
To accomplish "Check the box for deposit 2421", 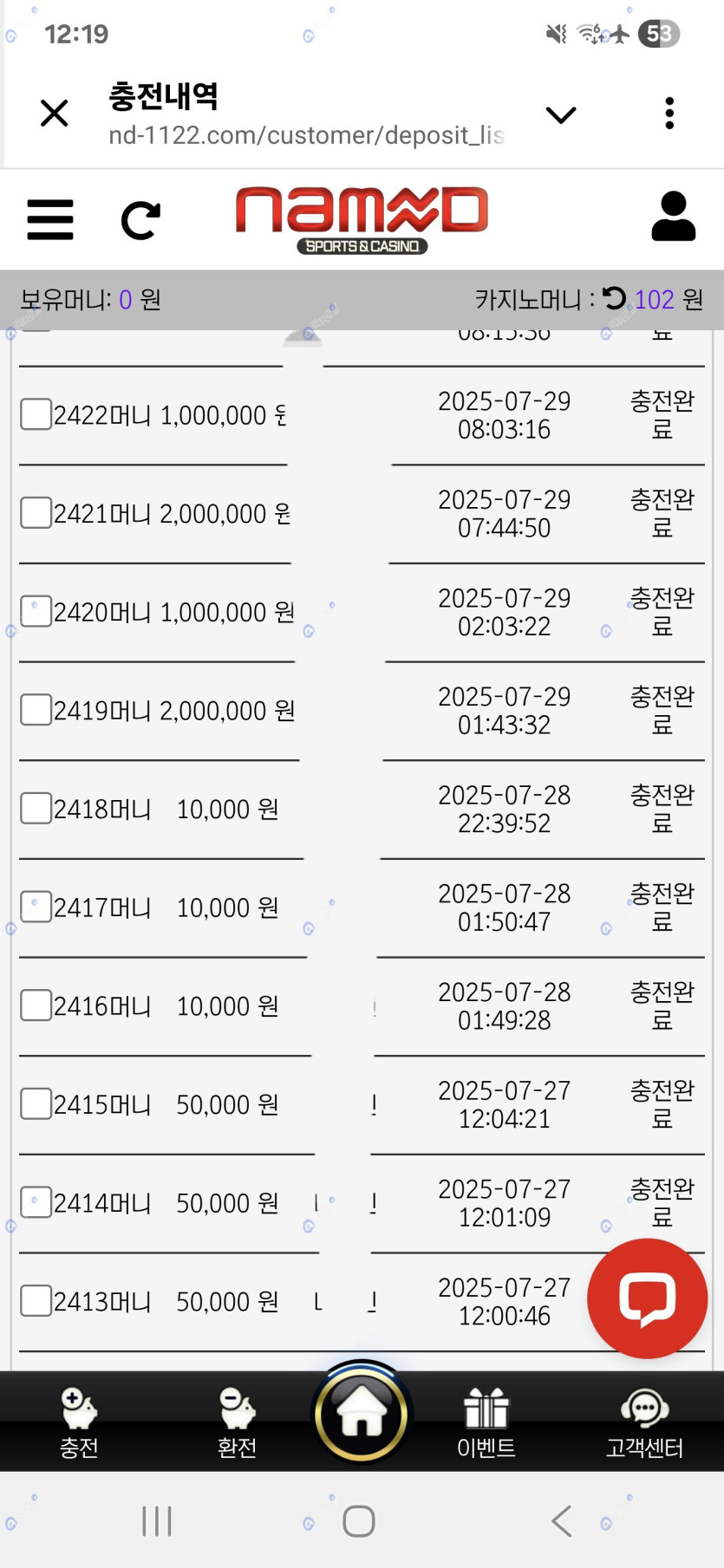I will pyautogui.click(x=36, y=512).
